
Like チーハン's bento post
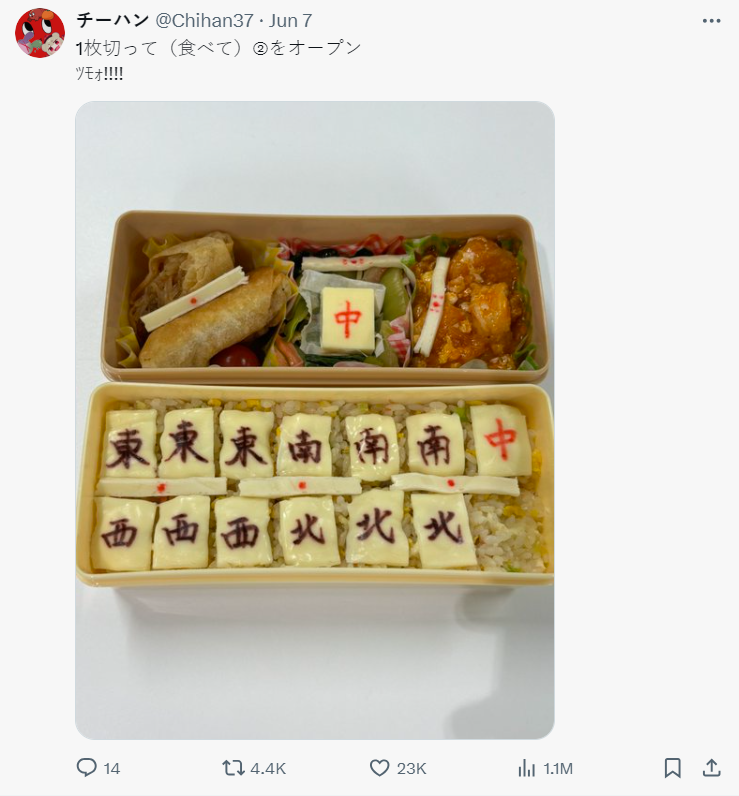(x=380, y=768)
